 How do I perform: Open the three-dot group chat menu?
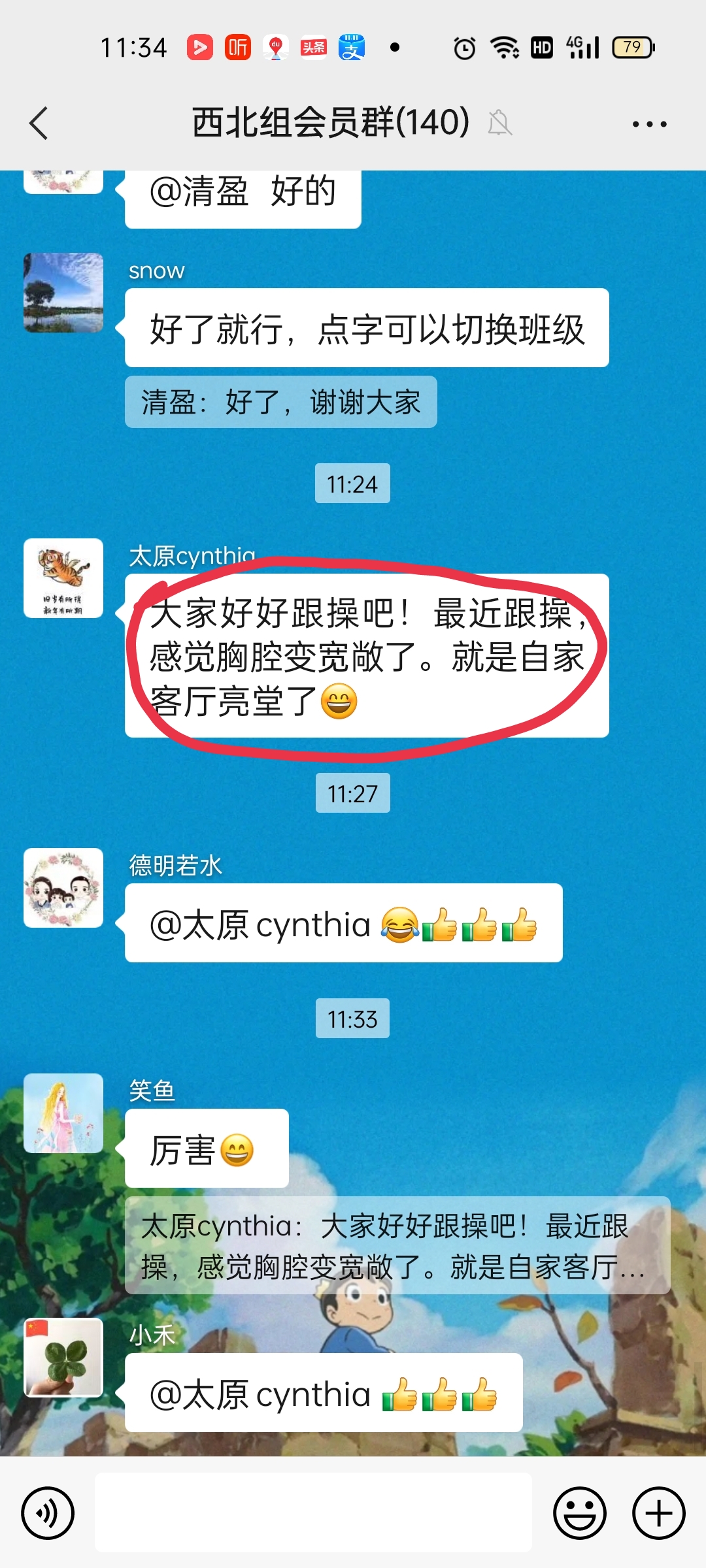click(649, 123)
